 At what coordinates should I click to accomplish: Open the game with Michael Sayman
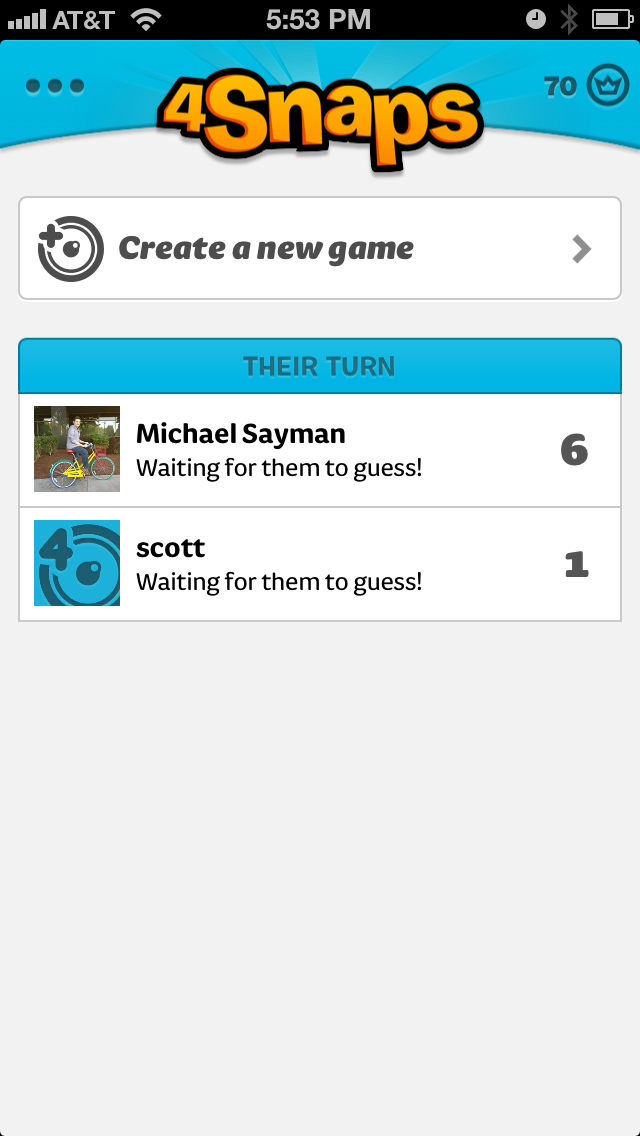click(x=320, y=450)
